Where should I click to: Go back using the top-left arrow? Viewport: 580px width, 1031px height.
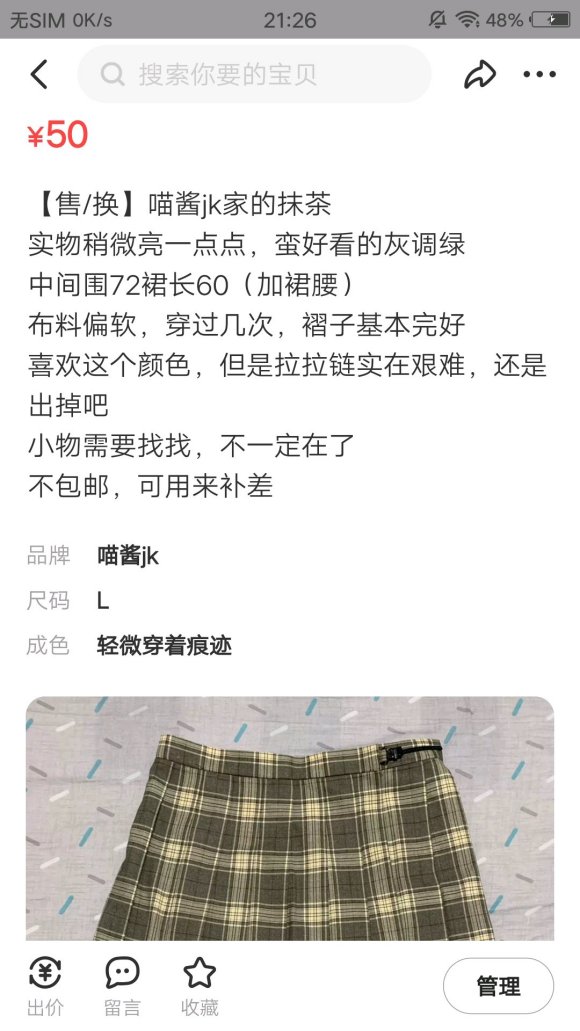coord(39,74)
